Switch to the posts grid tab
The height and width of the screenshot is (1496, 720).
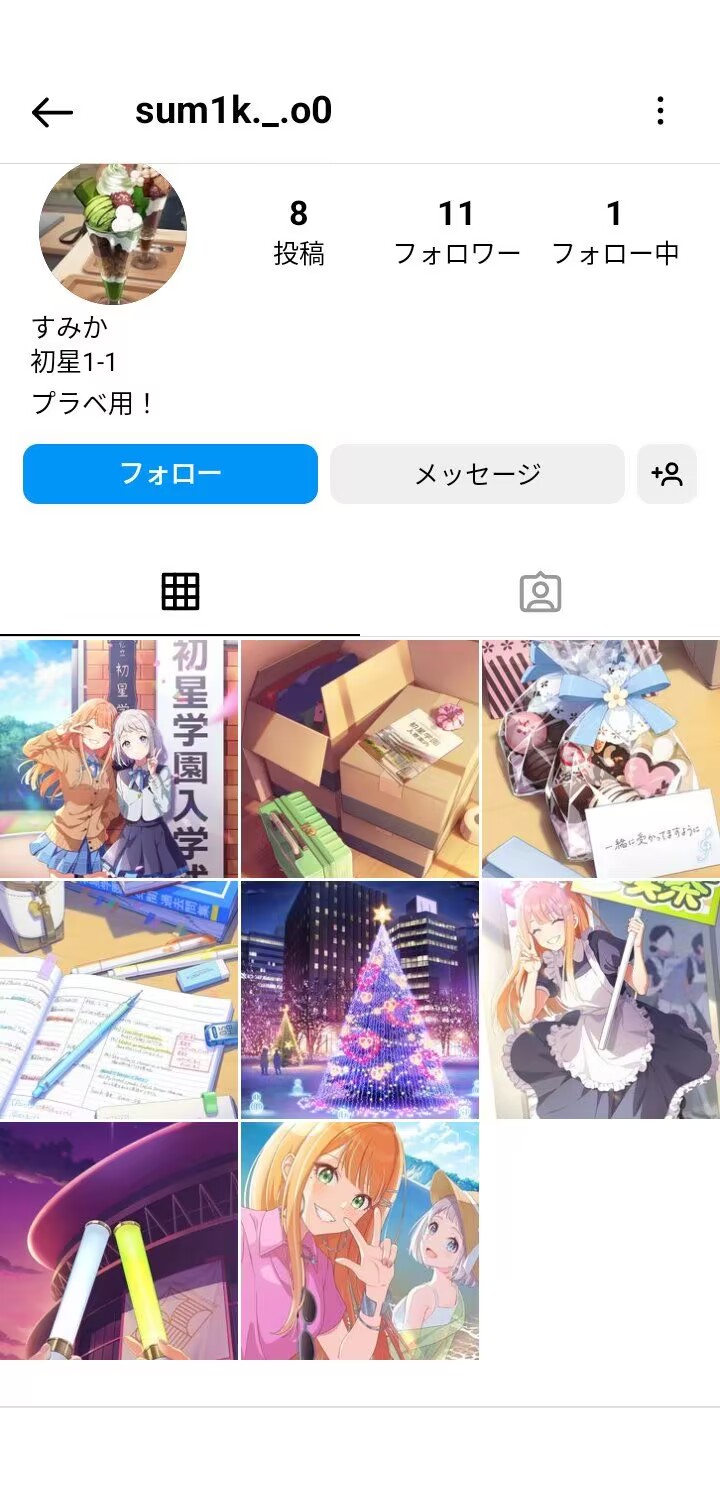tap(180, 592)
